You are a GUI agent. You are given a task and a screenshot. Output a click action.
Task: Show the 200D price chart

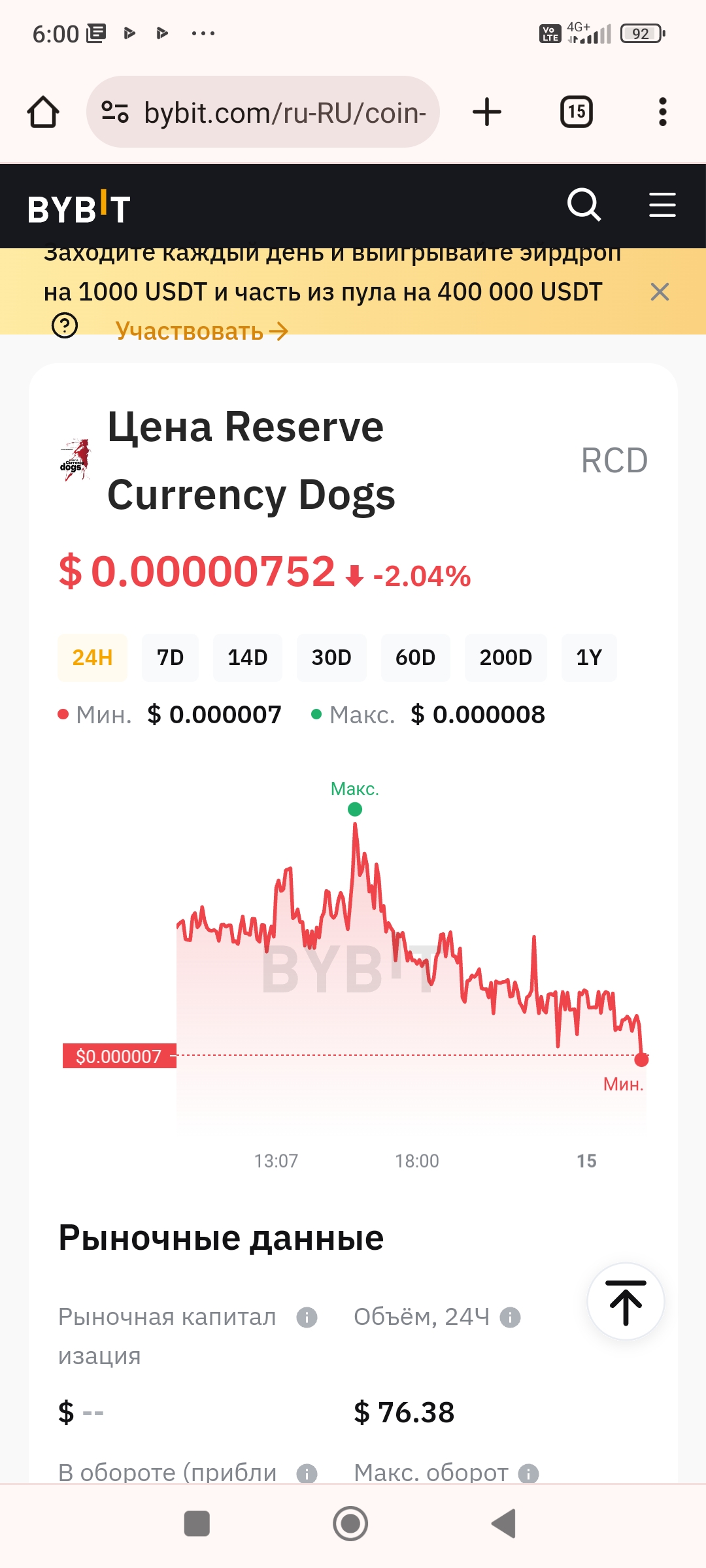pos(505,657)
